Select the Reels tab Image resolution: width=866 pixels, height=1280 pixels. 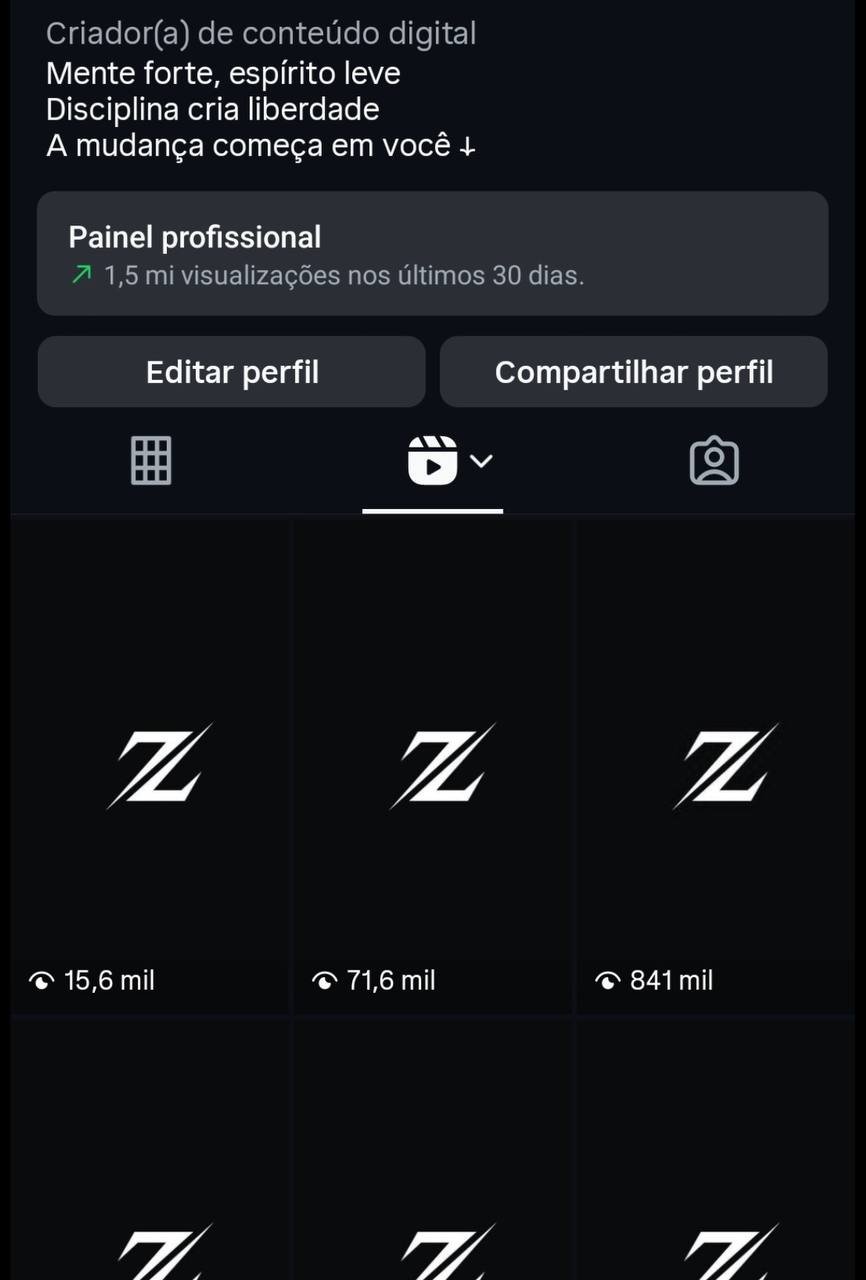point(433,461)
